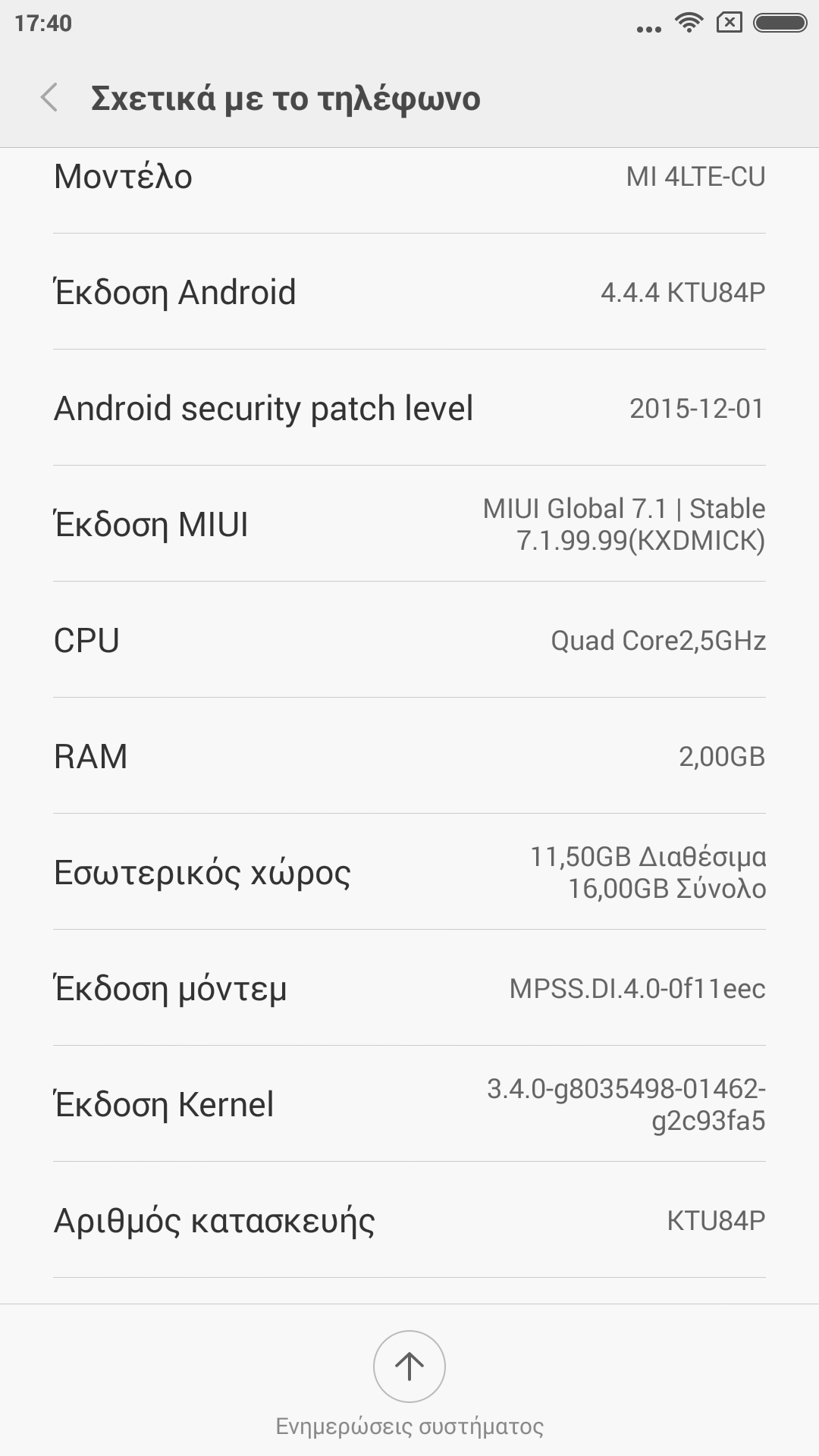
Task: Open the Εσωτερικός χώρος storage row
Action: pyautogui.click(x=409, y=872)
